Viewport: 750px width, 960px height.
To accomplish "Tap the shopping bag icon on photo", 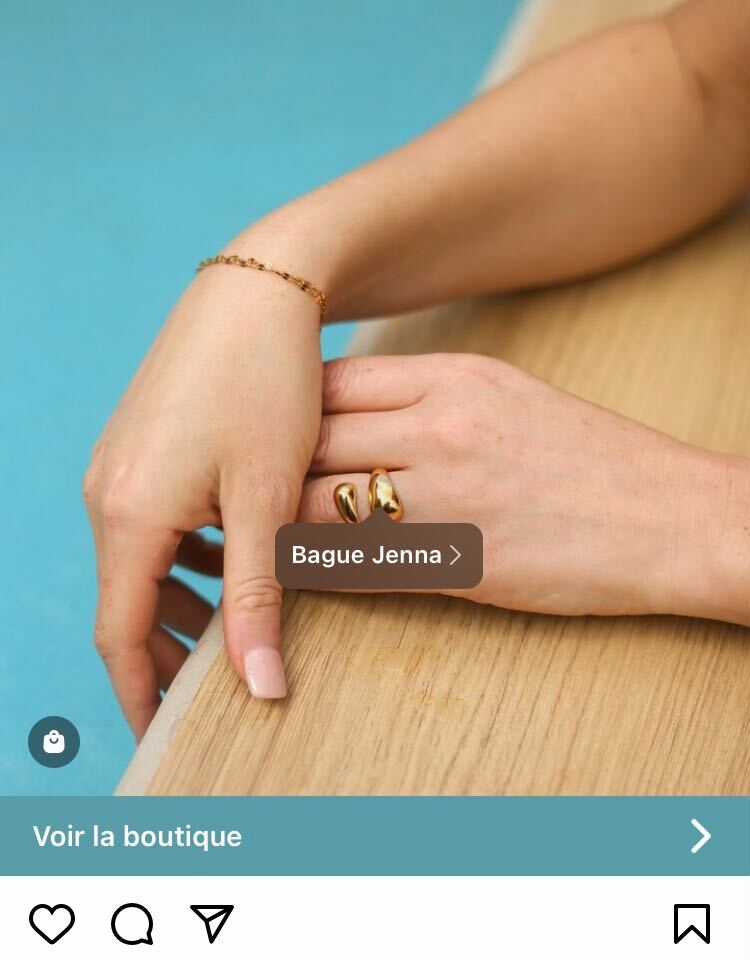I will point(54,742).
